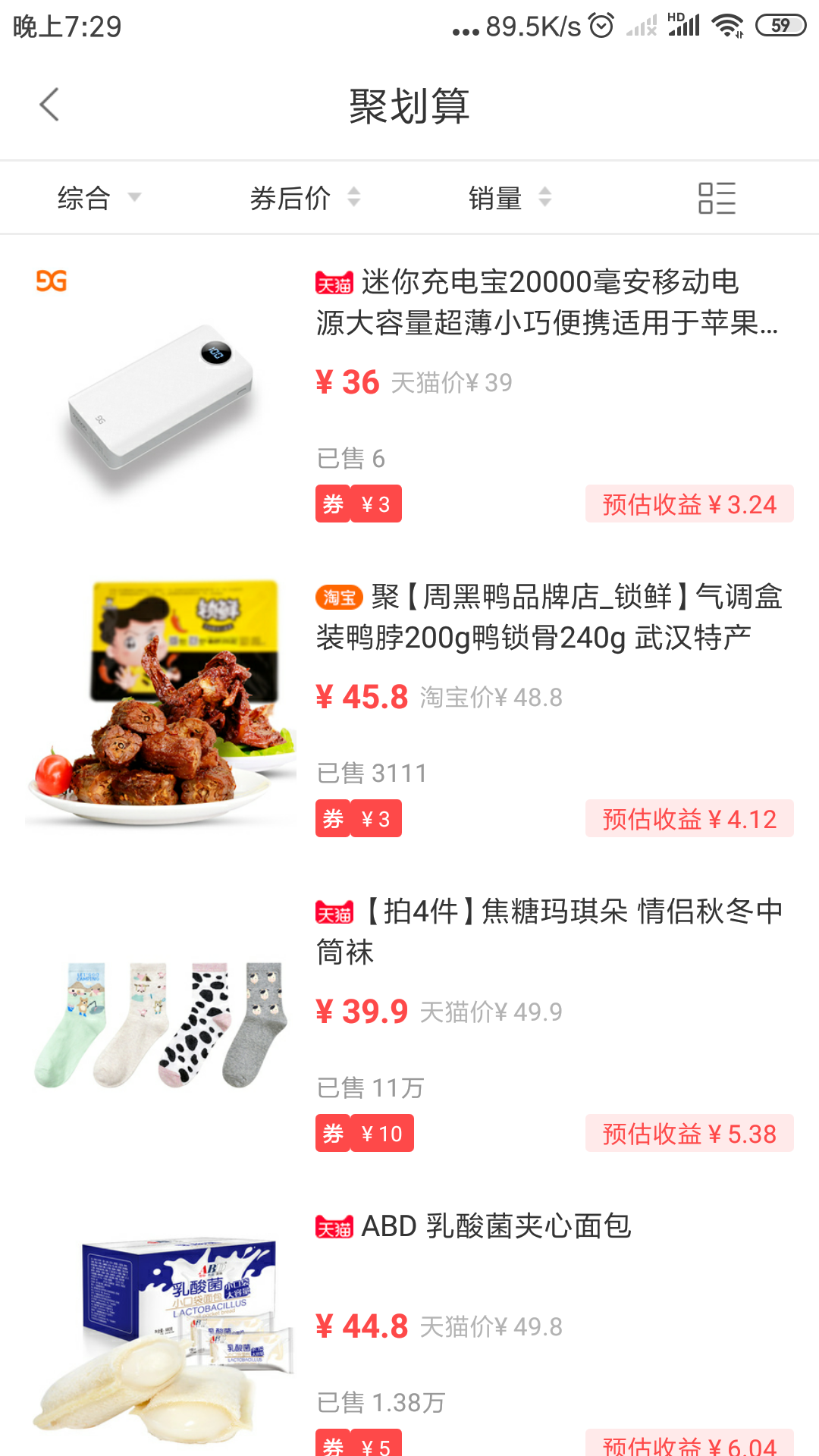This screenshot has height=1456, width=819.
Task: Click the 券¥3 coupon on the power bank
Action: point(358,504)
